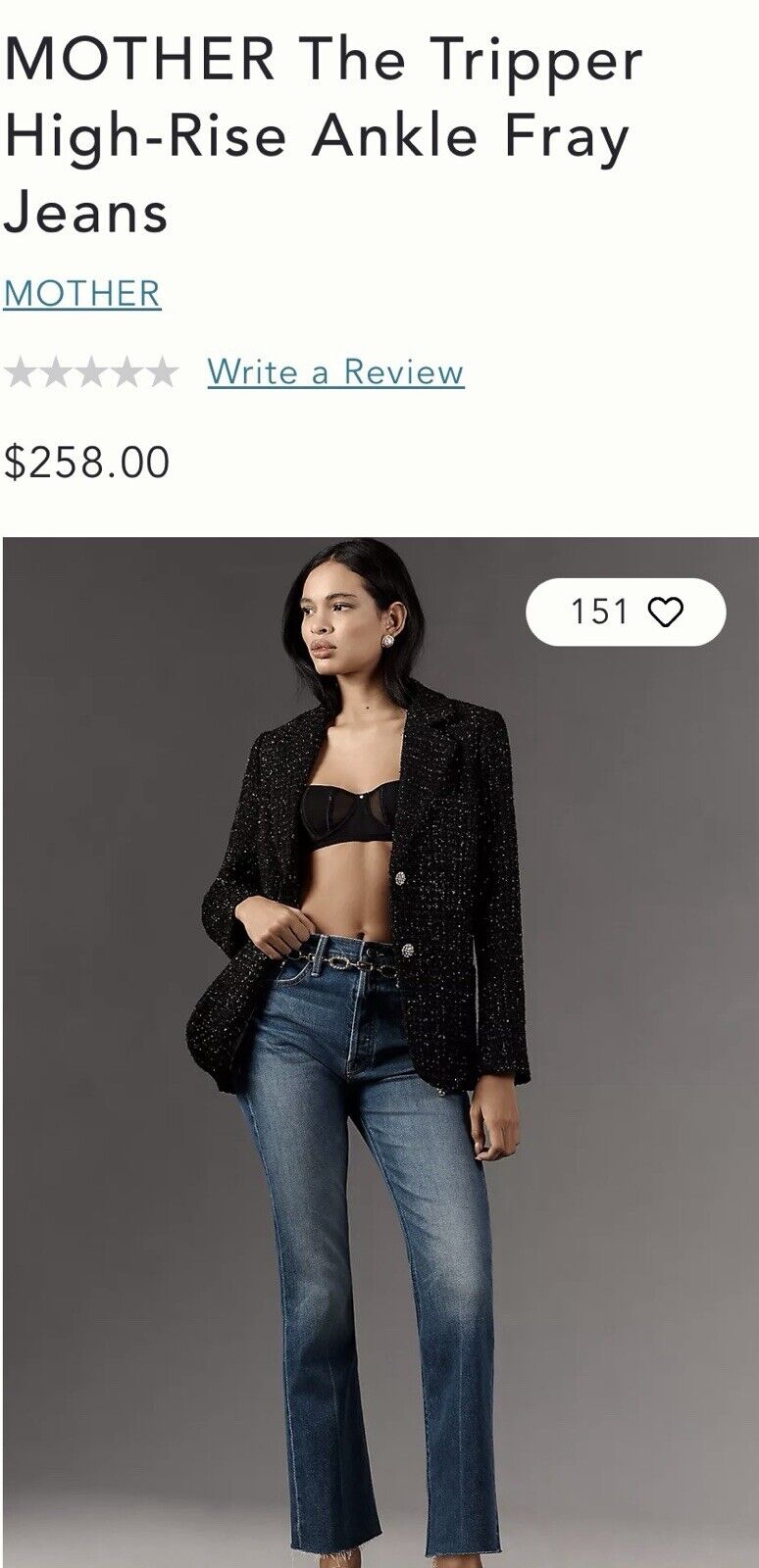Open the jeans product photo

pos(380,1078)
